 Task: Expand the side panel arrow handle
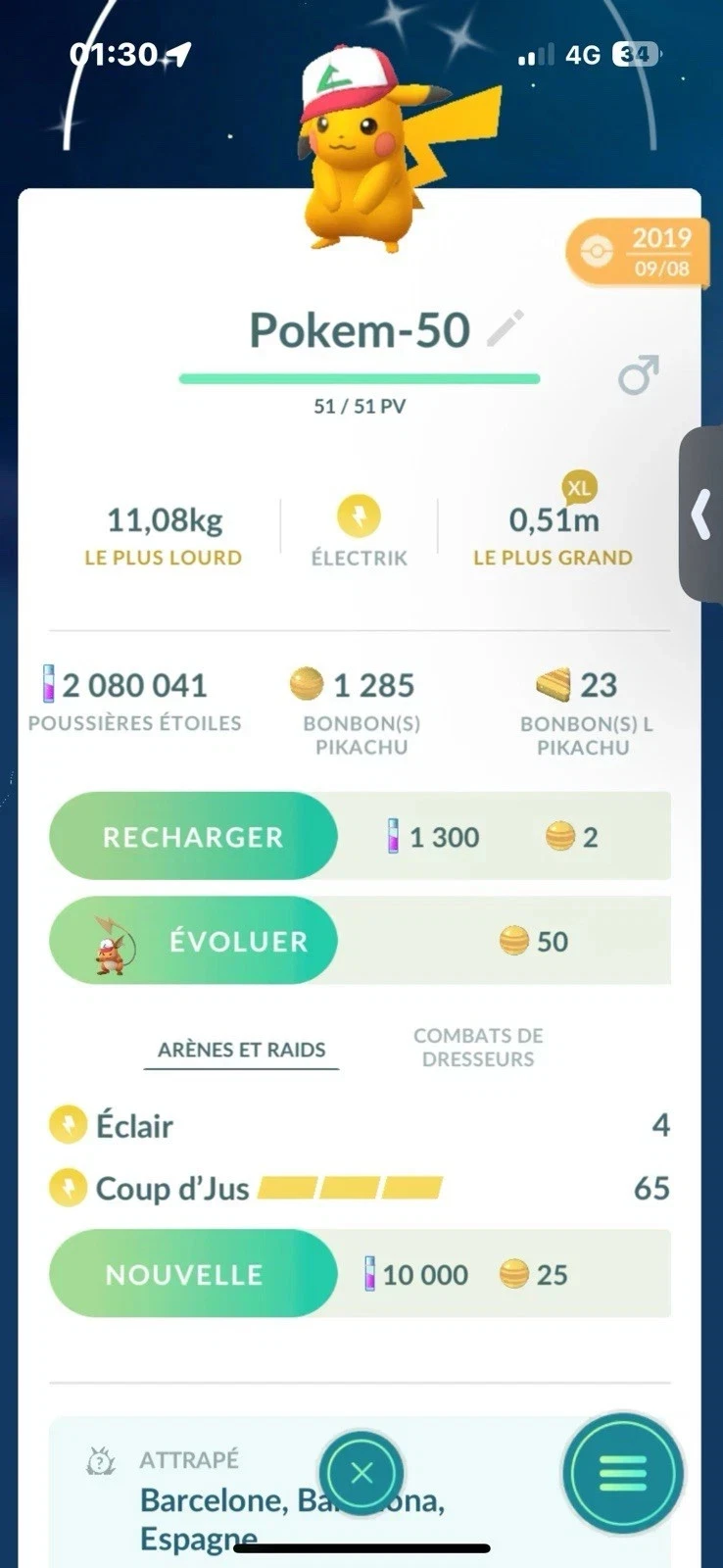tap(701, 514)
